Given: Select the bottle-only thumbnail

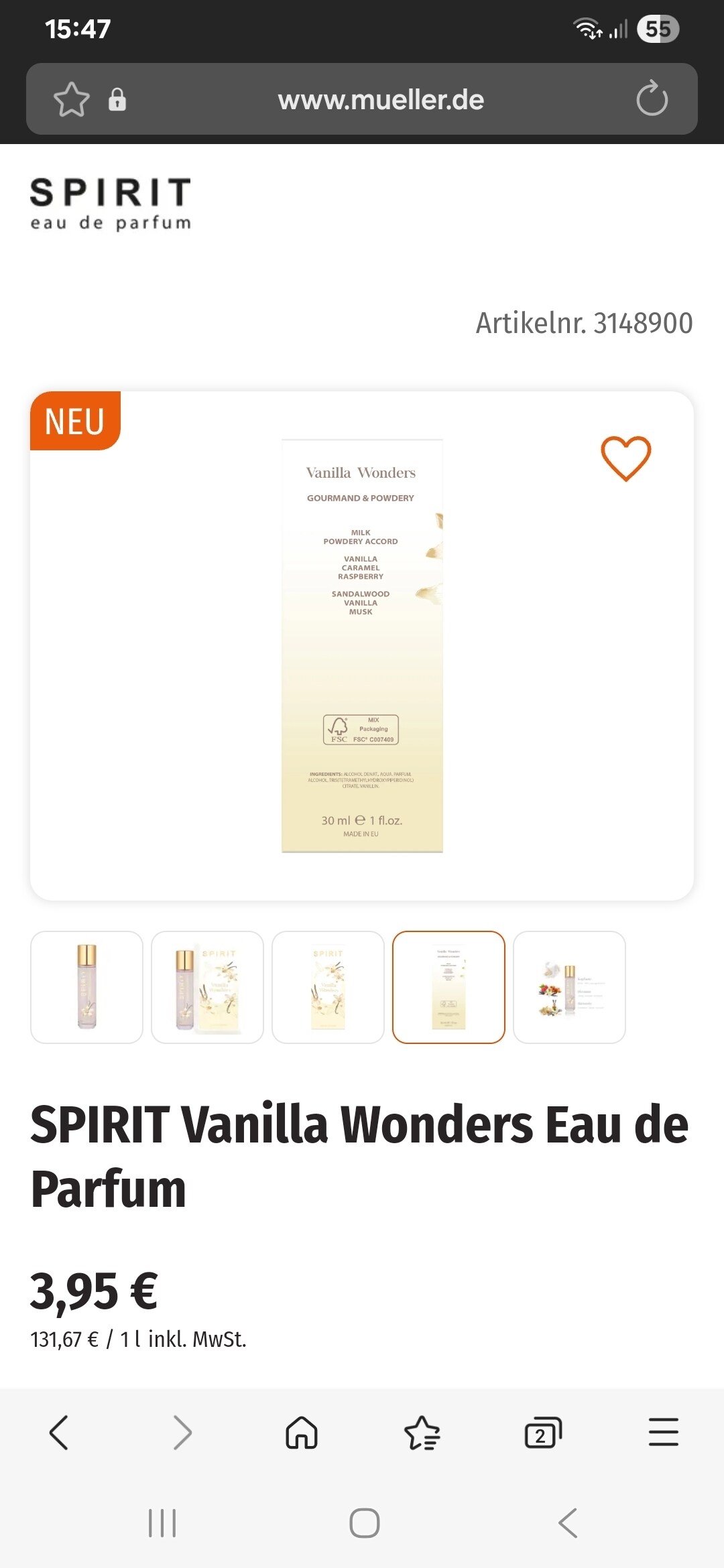Looking at the screenshot, I should click(87, 987).
